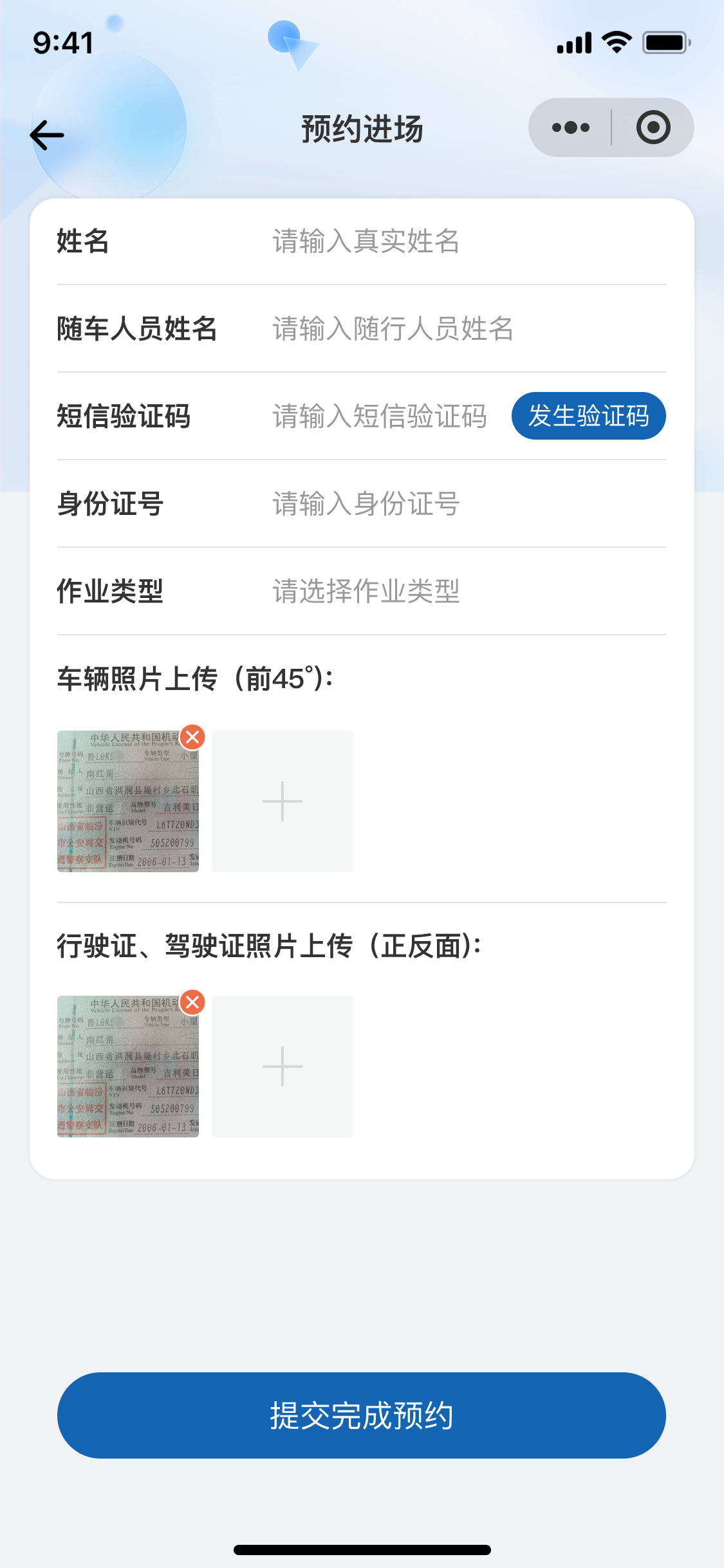
Task: Add another 行驶证、驾驶证 photo via plus tile
Action: [283, 1067]
